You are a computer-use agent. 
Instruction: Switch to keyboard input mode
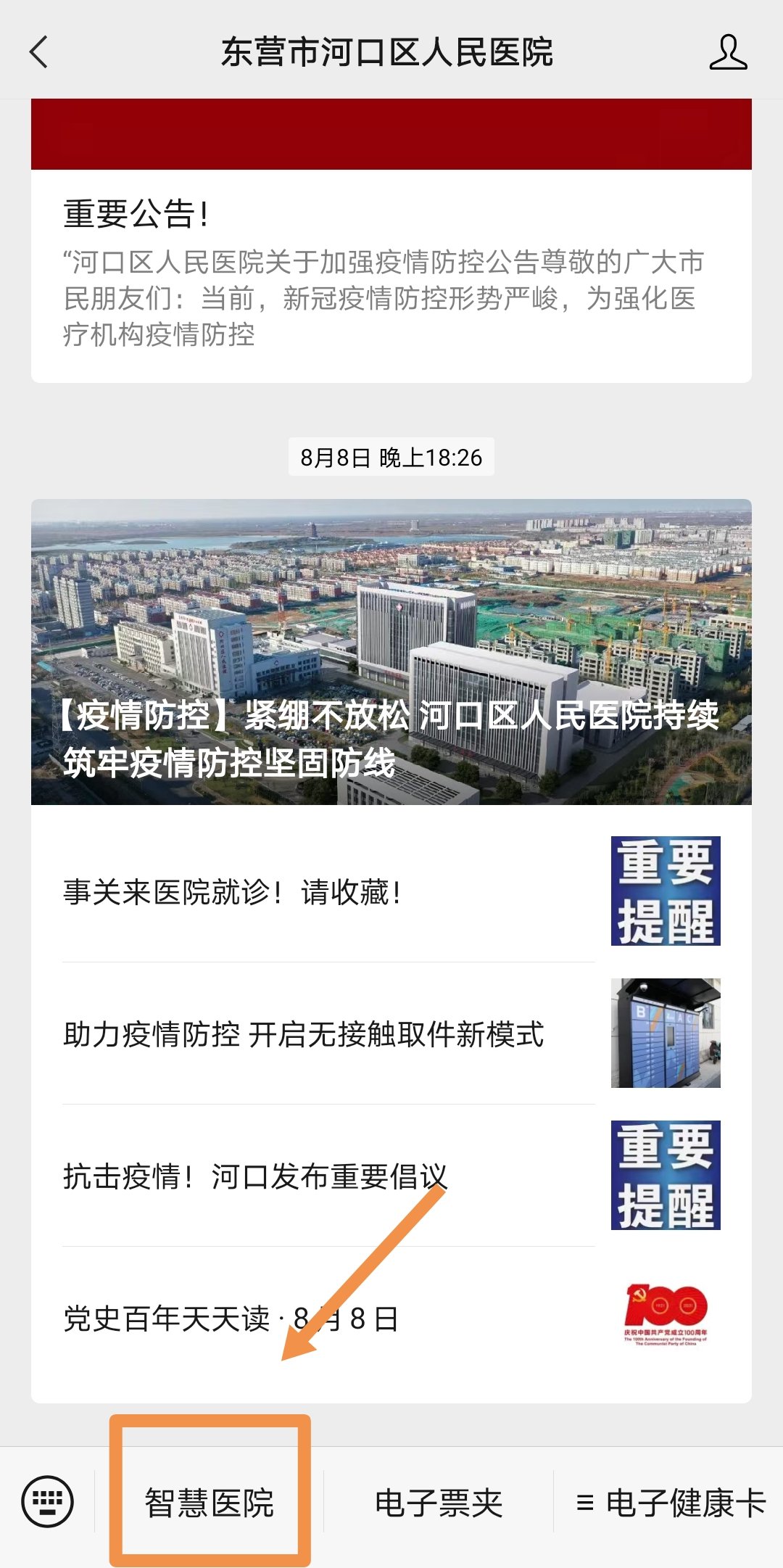pyautogui.click(x=48, y=1501)
